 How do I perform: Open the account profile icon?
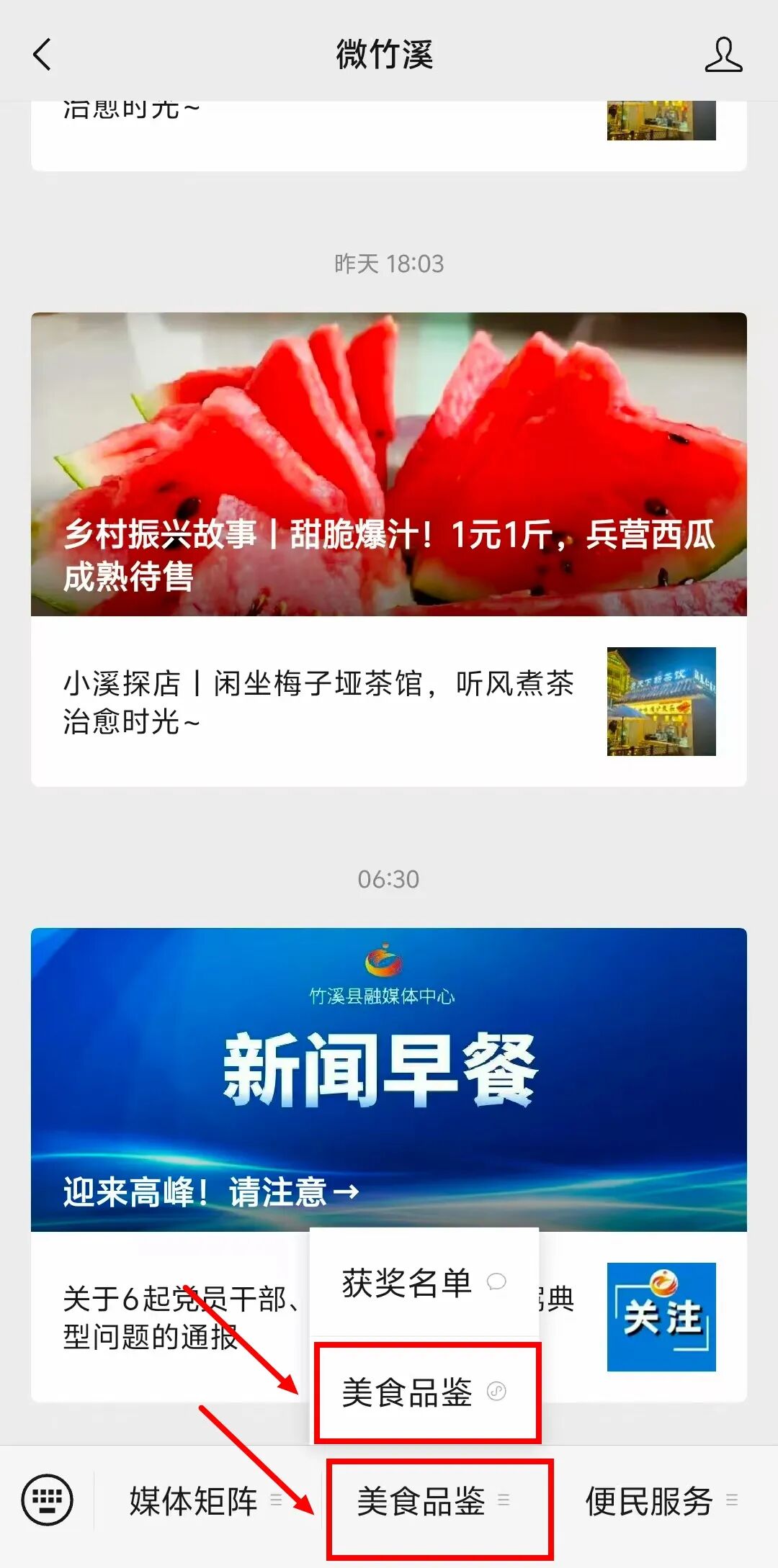(723, 55)
